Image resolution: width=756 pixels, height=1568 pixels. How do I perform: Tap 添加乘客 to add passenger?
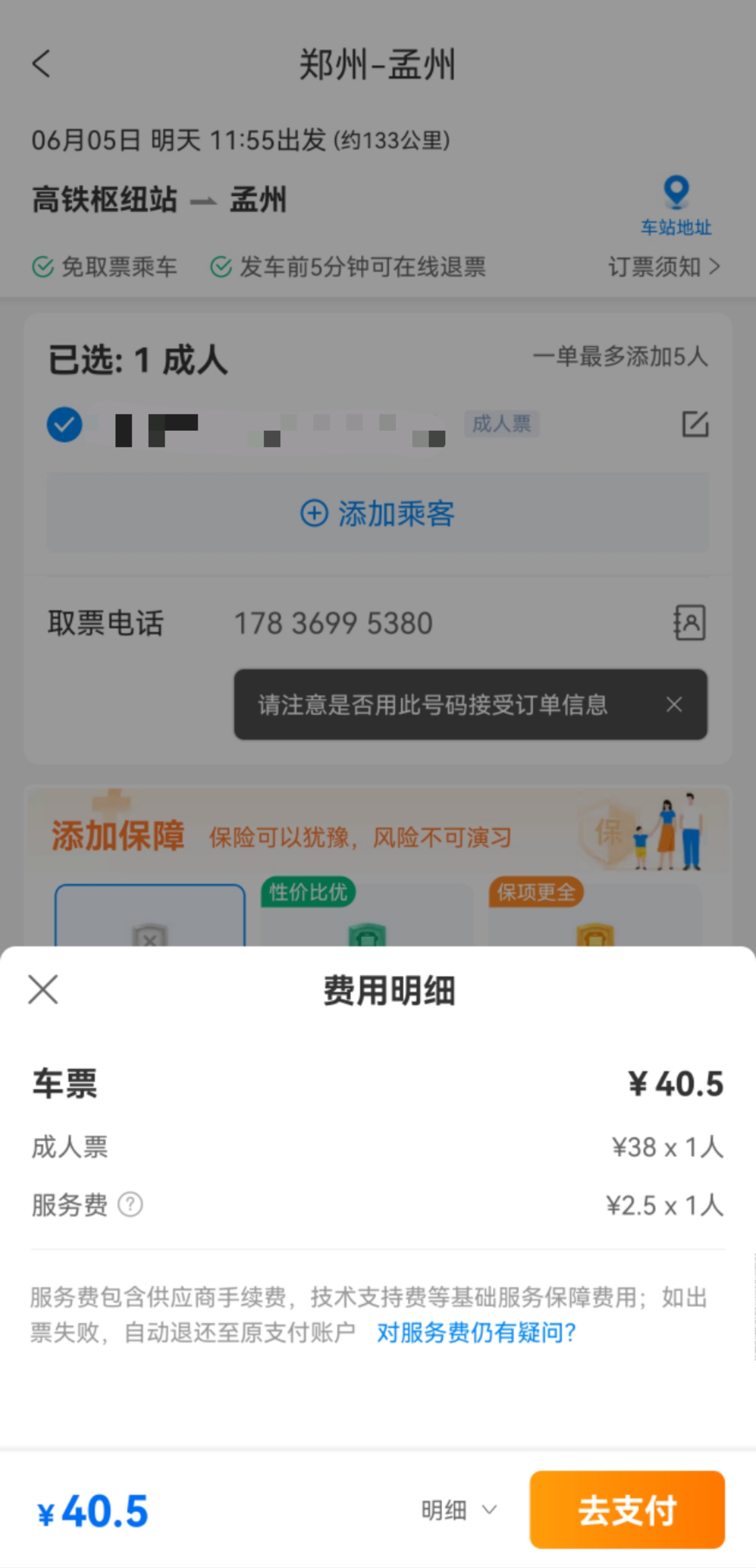pos(377,513)
